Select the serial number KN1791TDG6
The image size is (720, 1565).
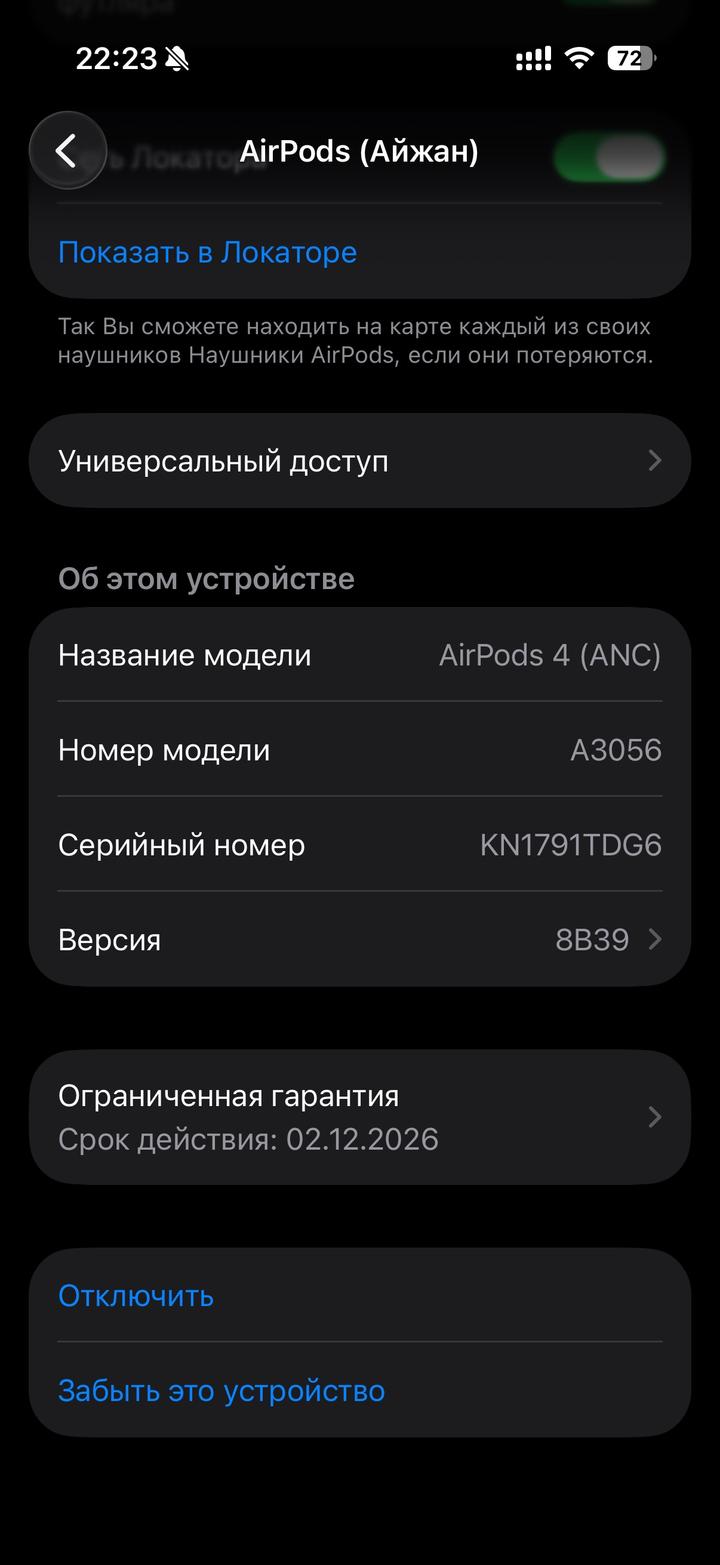569,844
